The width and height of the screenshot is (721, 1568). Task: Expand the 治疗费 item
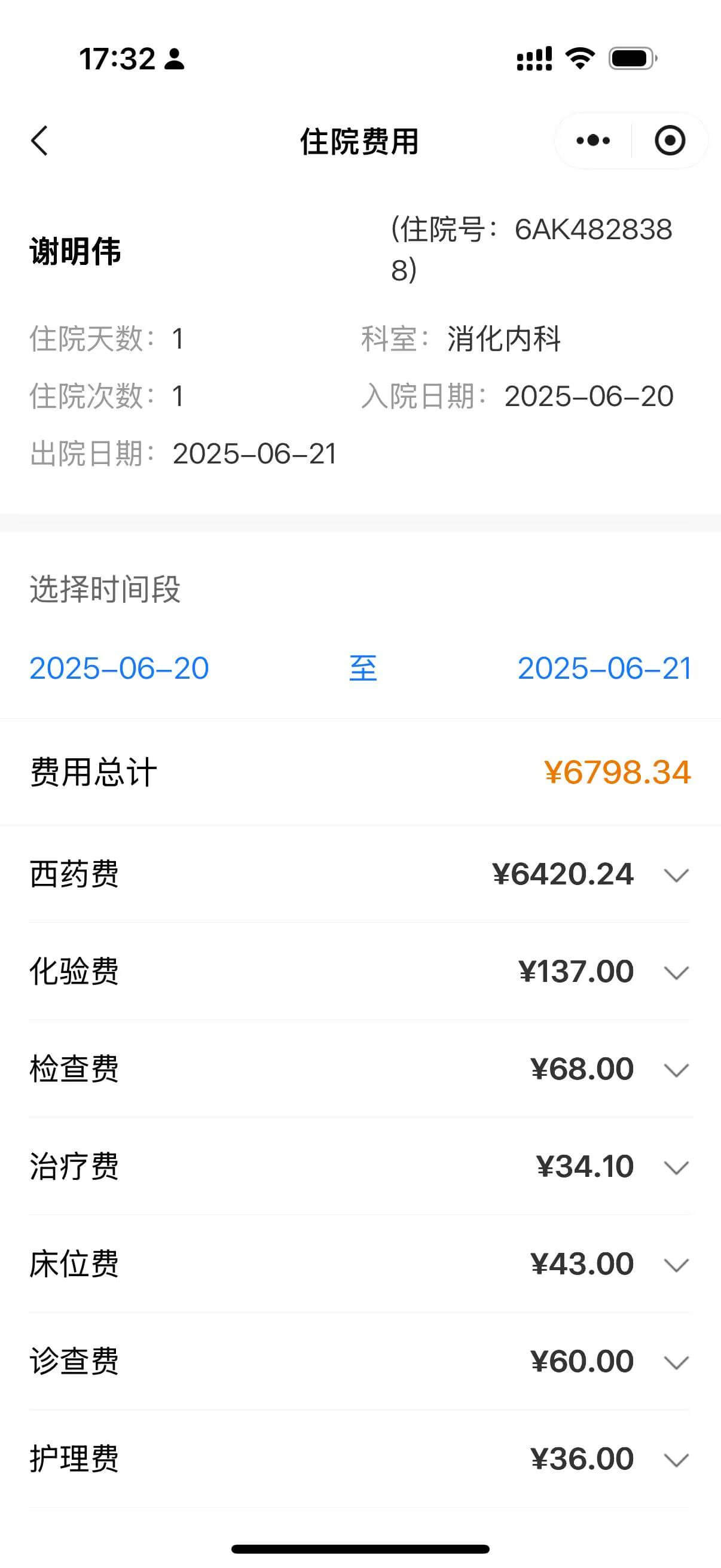360,1166
